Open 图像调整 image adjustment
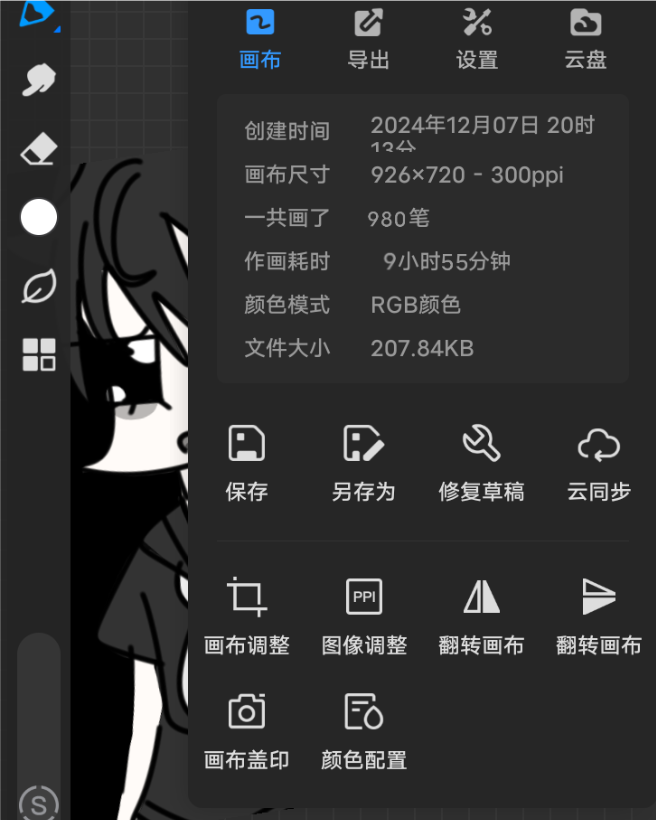Image resolution: width=656 pixels, height=820 pixels. pyautogui.click(x=364, y=616)
